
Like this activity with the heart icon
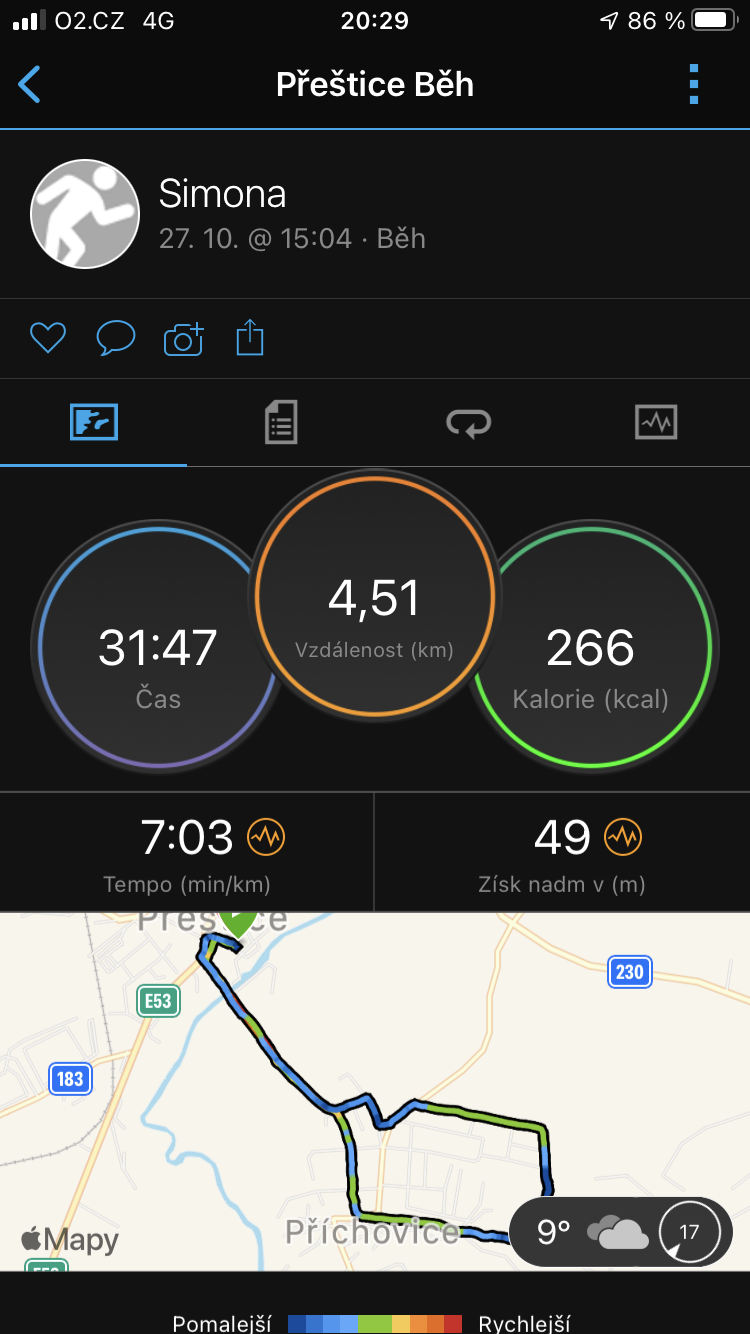47,338
